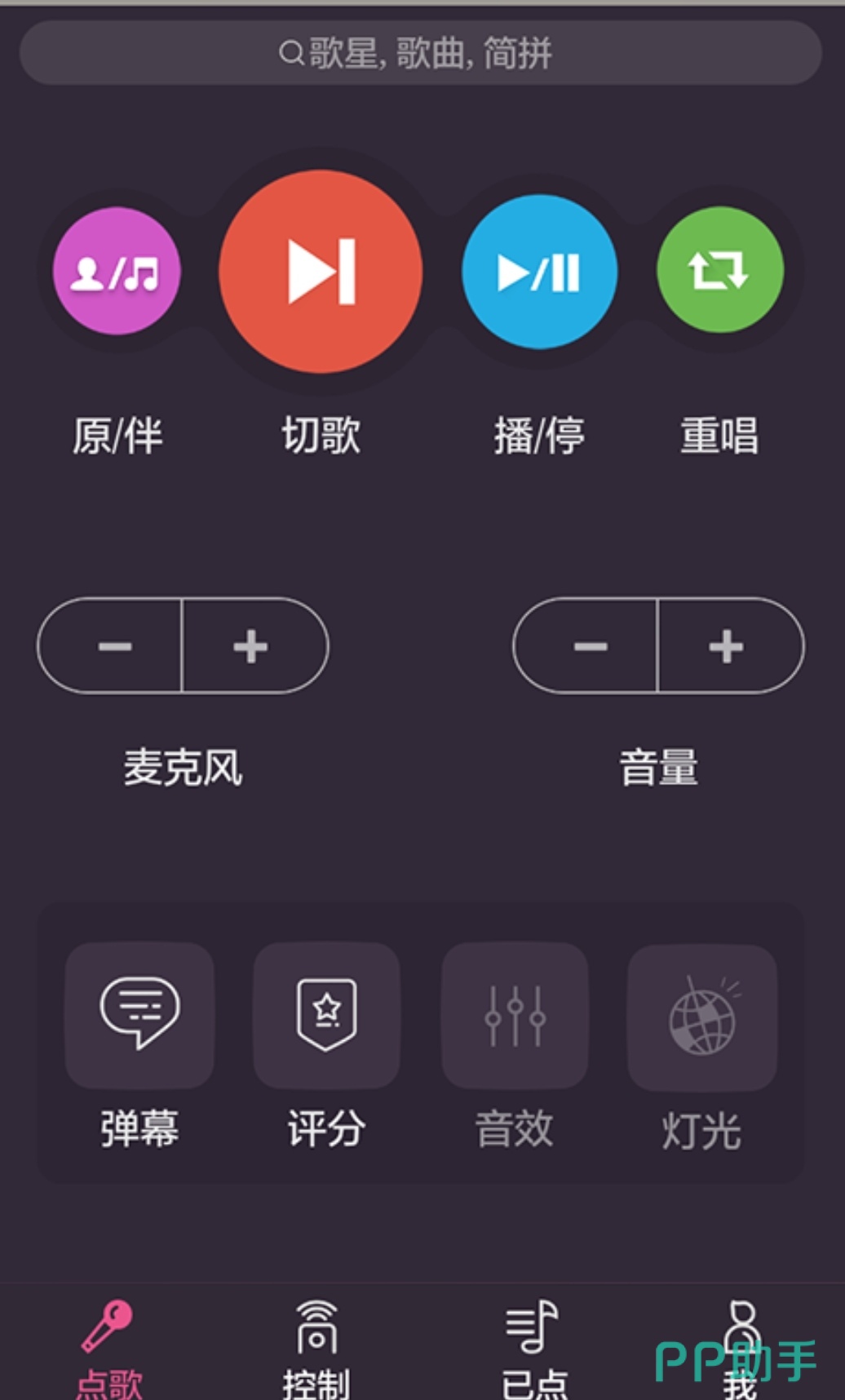Open lighting (灯光) controls

coord(701,1018)
